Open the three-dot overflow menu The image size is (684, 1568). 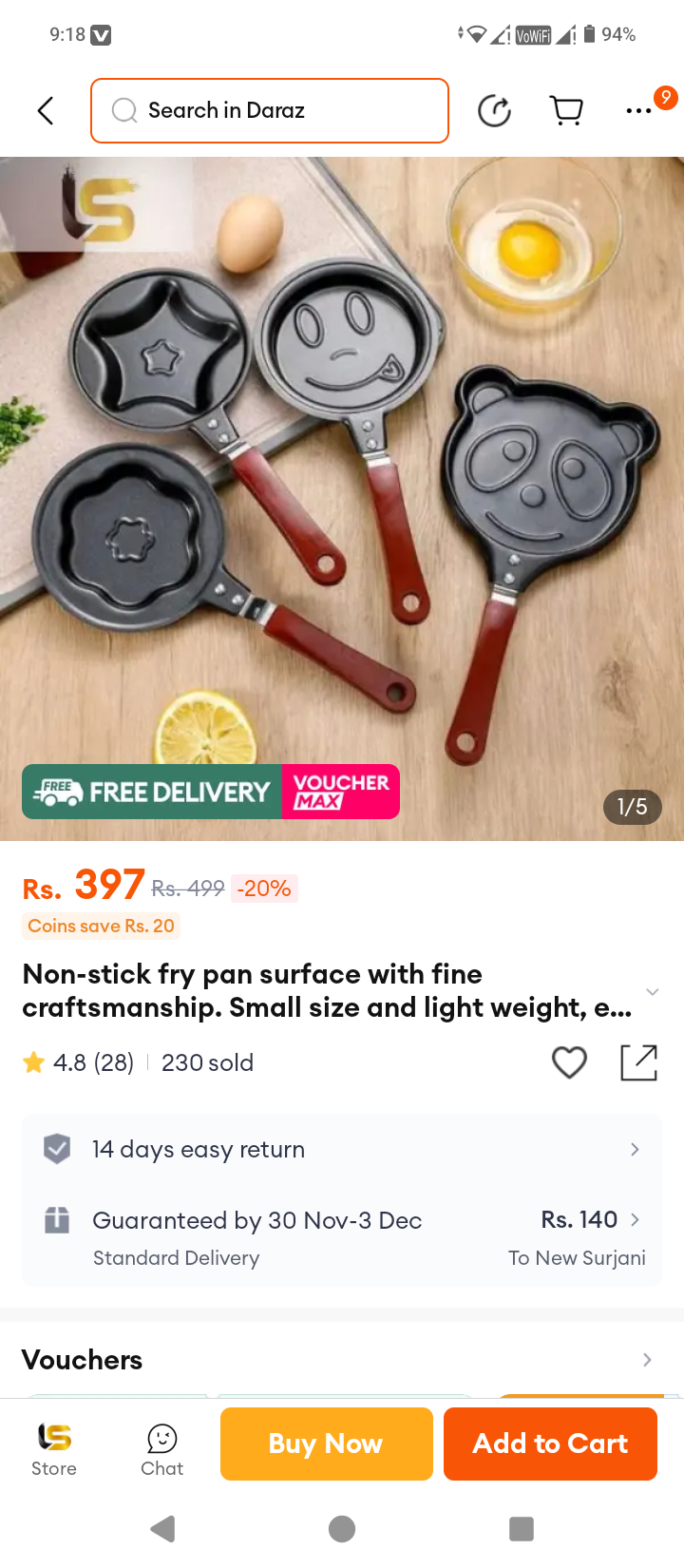coord(639,110)
